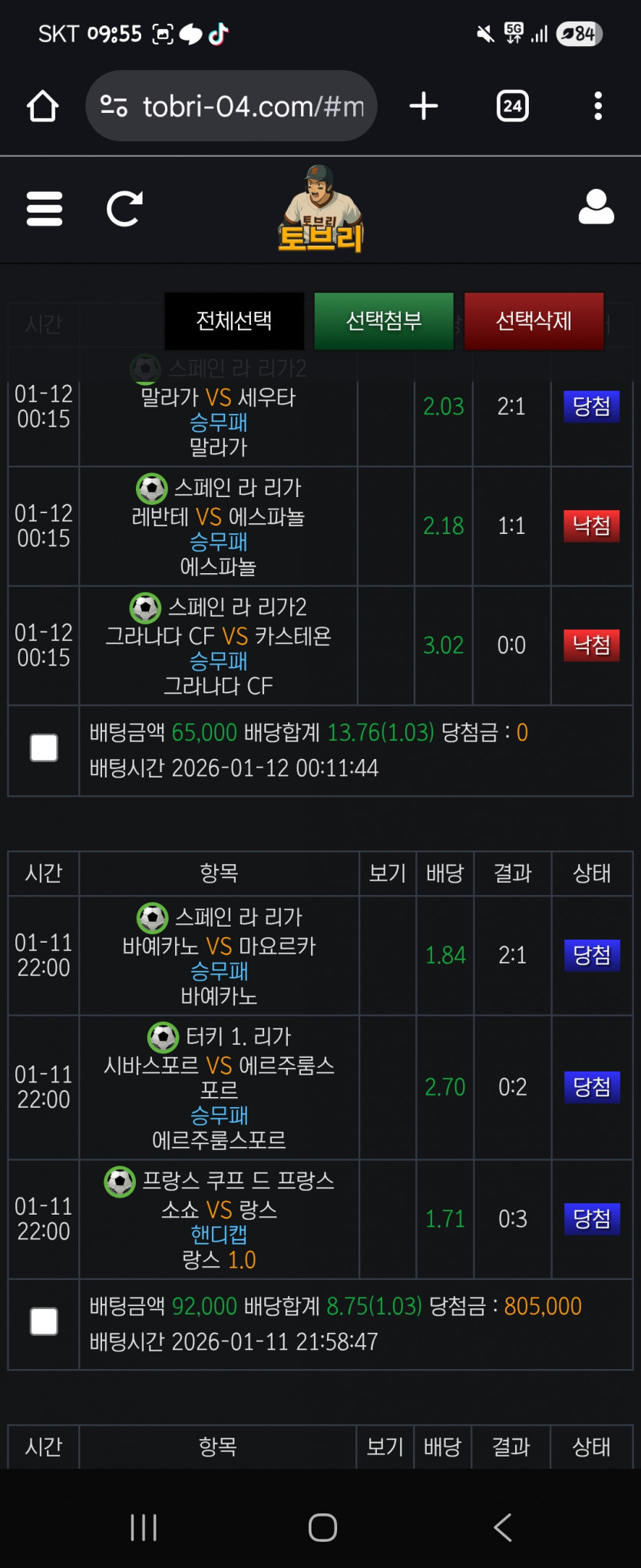Open the browser home page
The width and height of the screenshot is (641, 1568).
(43, 106)
